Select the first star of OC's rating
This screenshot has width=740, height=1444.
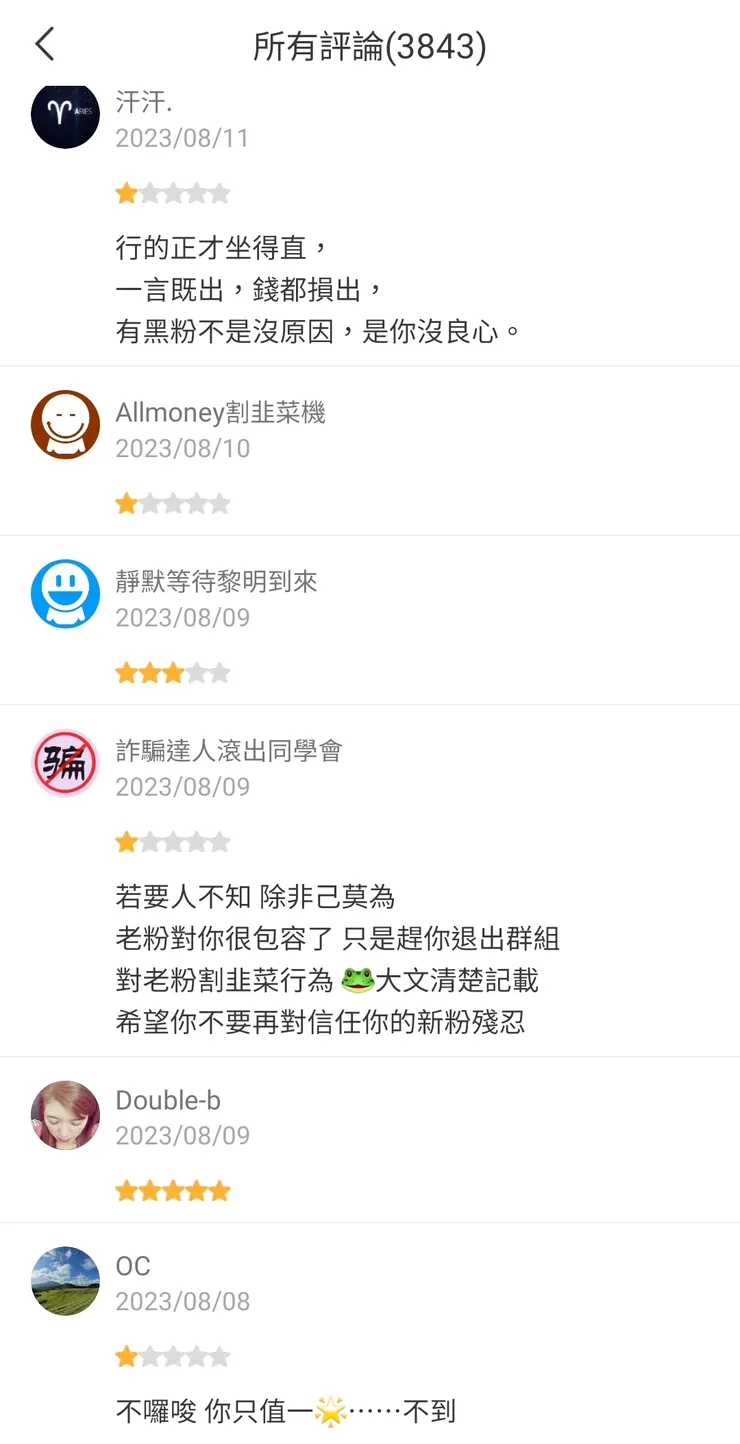tap(127, 1355)
